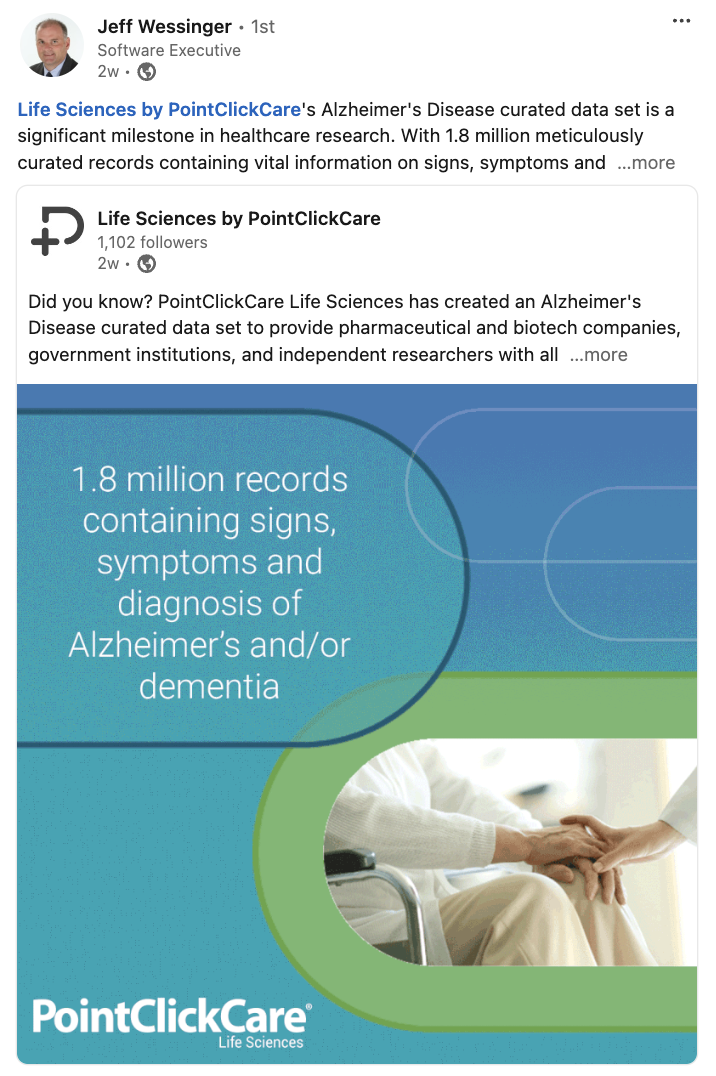Open the Jeff Wessinger name link

[x=164, y=26]
